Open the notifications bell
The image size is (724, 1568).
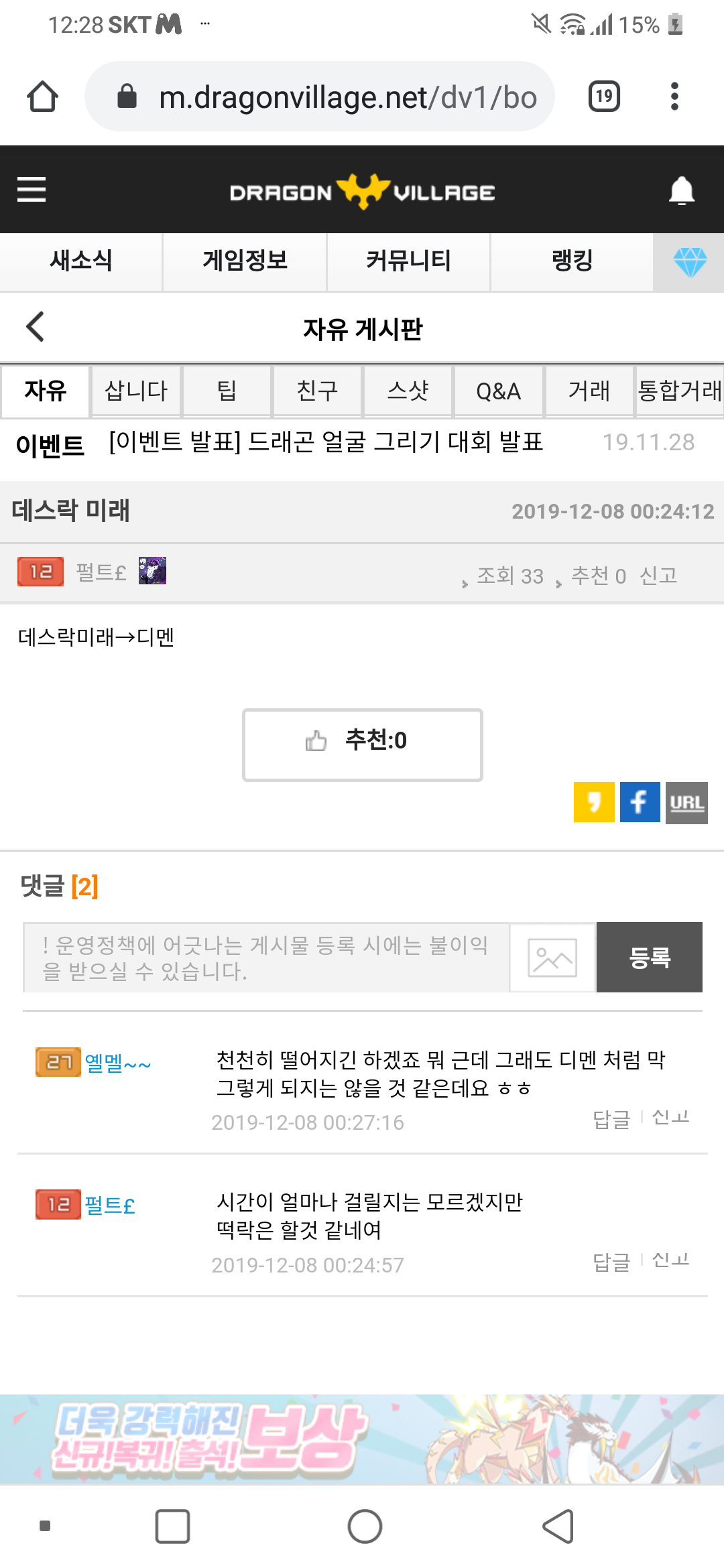point(681,191)
